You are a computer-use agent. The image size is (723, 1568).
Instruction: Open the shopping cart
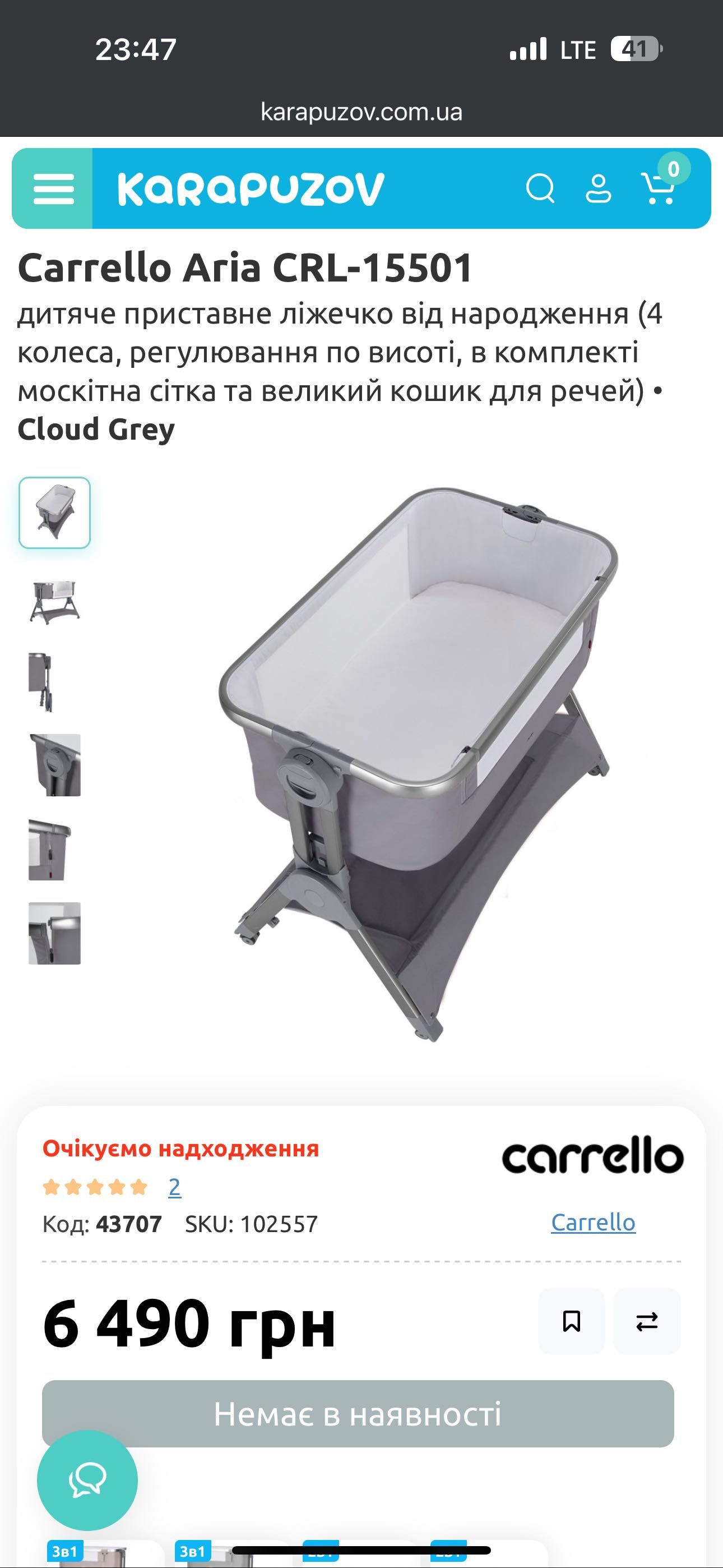(660, 188)
